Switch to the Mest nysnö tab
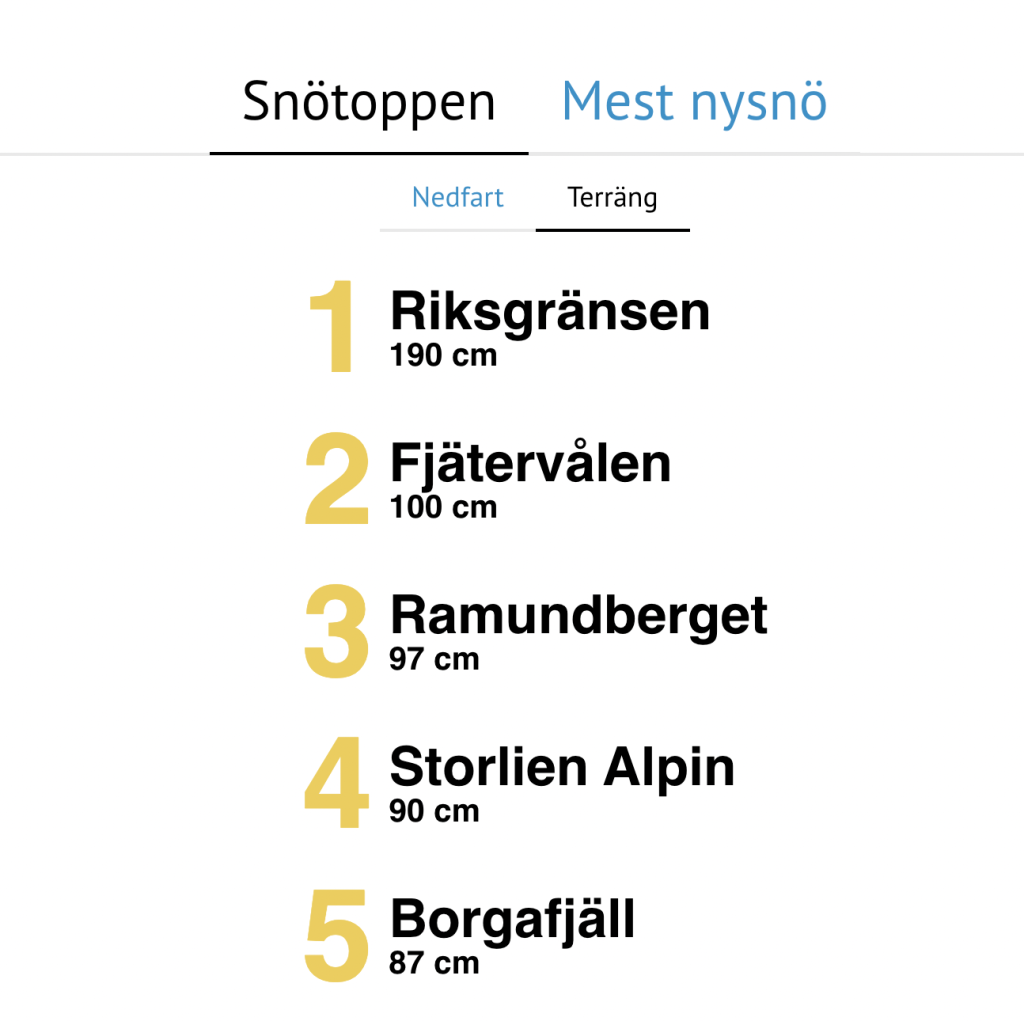 pos(694,102)
